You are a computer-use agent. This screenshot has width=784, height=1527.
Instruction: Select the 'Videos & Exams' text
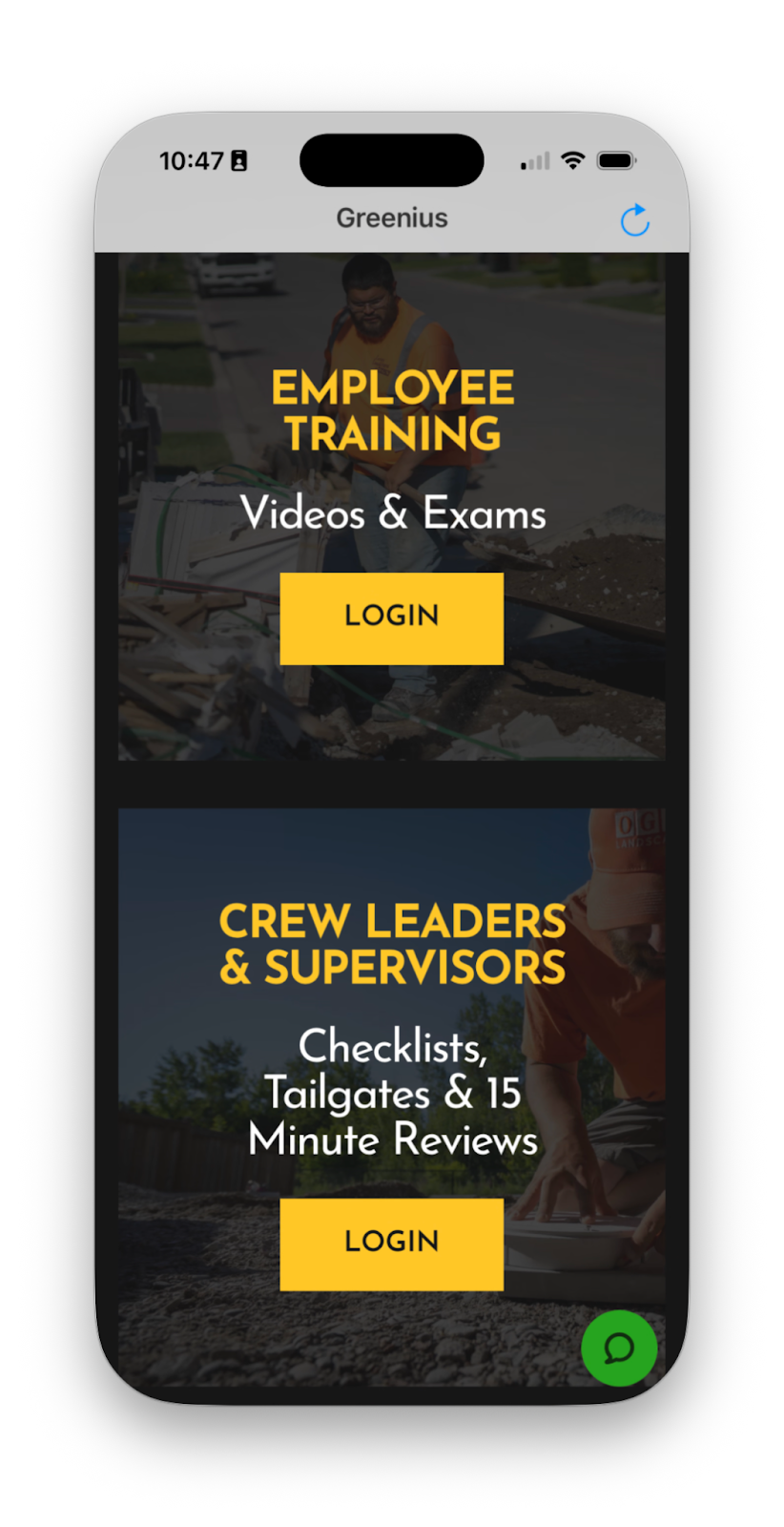point(391,513)
